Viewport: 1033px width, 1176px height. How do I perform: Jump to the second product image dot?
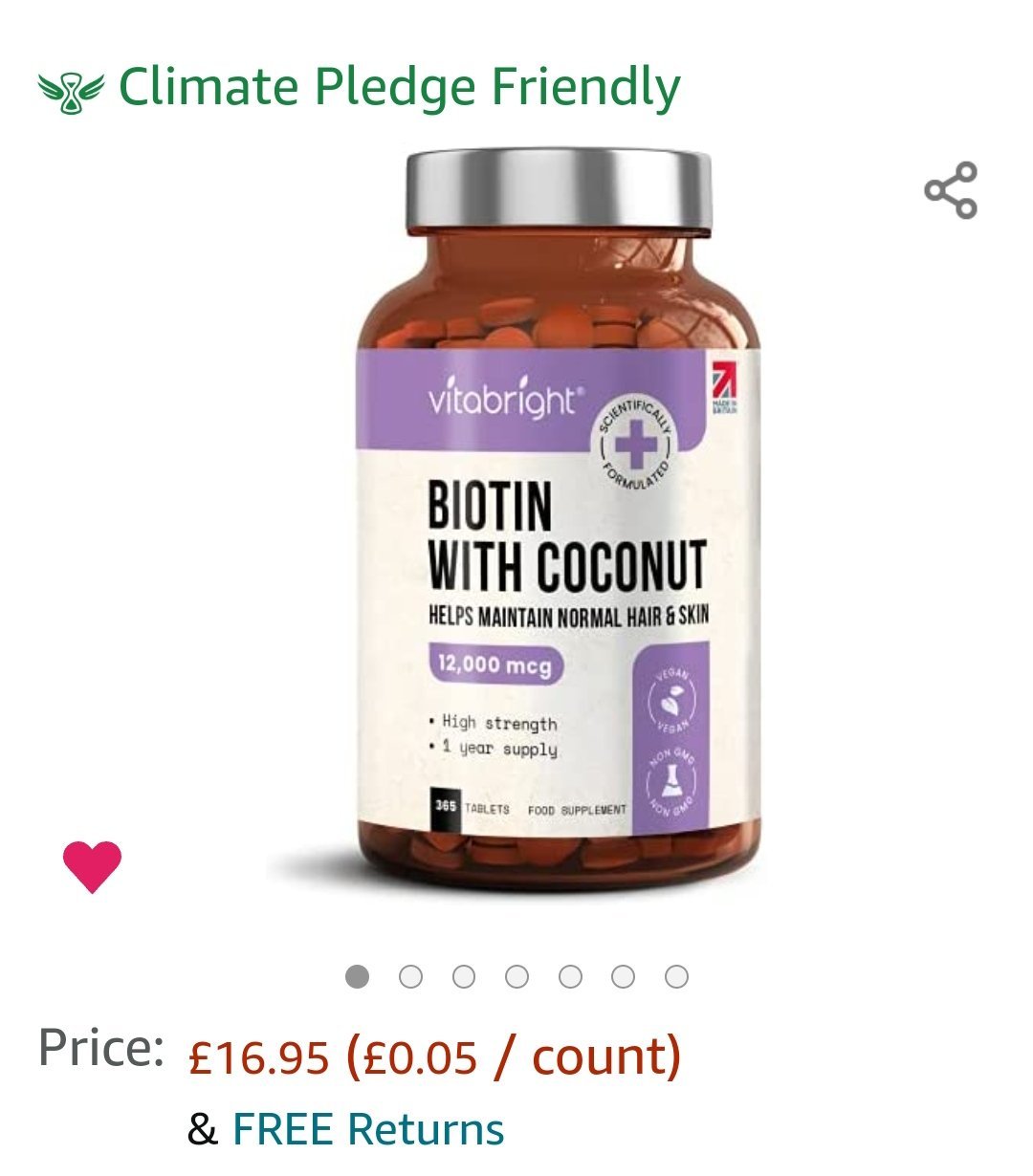410,977
